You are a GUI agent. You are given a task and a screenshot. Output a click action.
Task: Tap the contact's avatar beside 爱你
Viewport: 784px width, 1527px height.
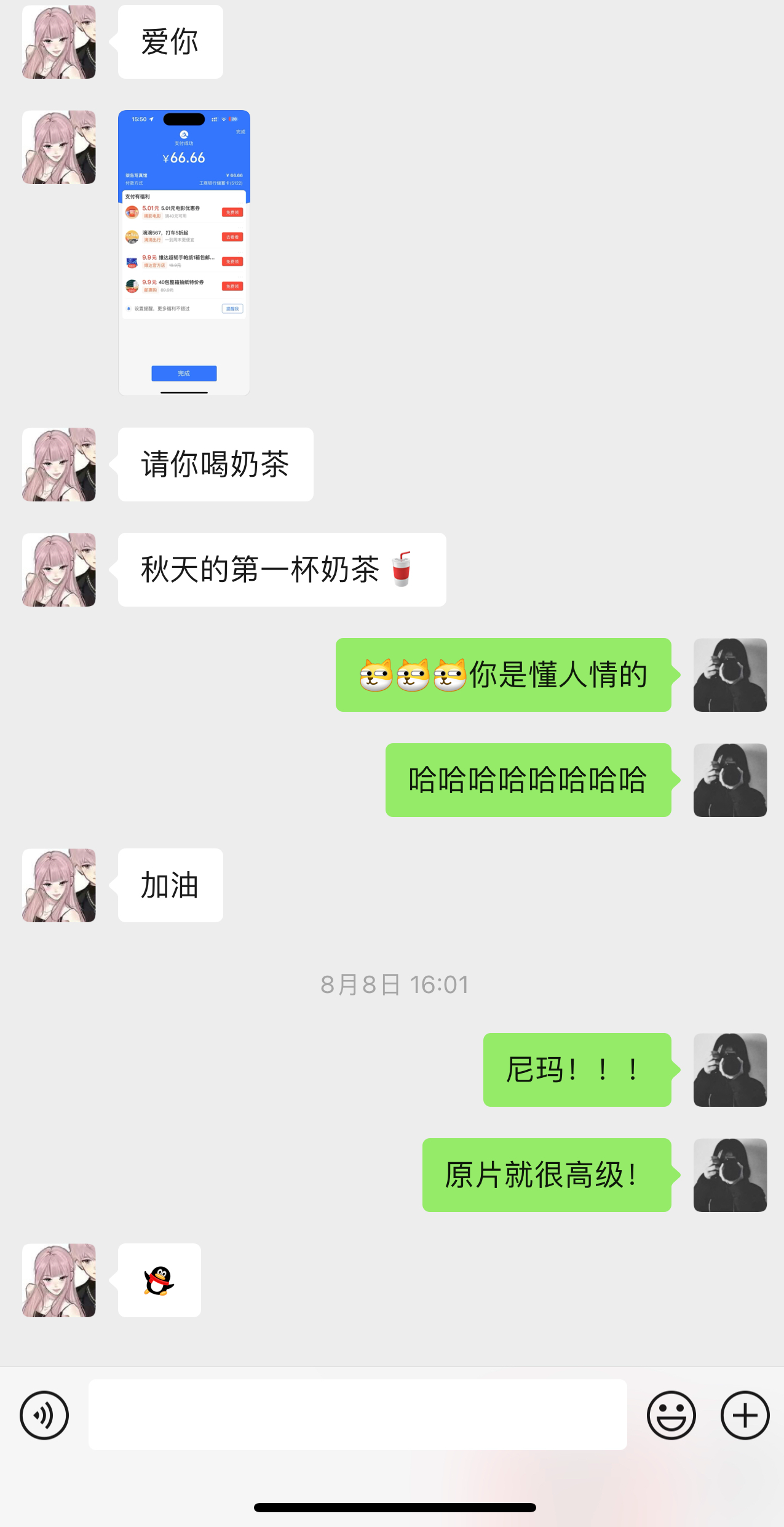(x=59, y=42)
